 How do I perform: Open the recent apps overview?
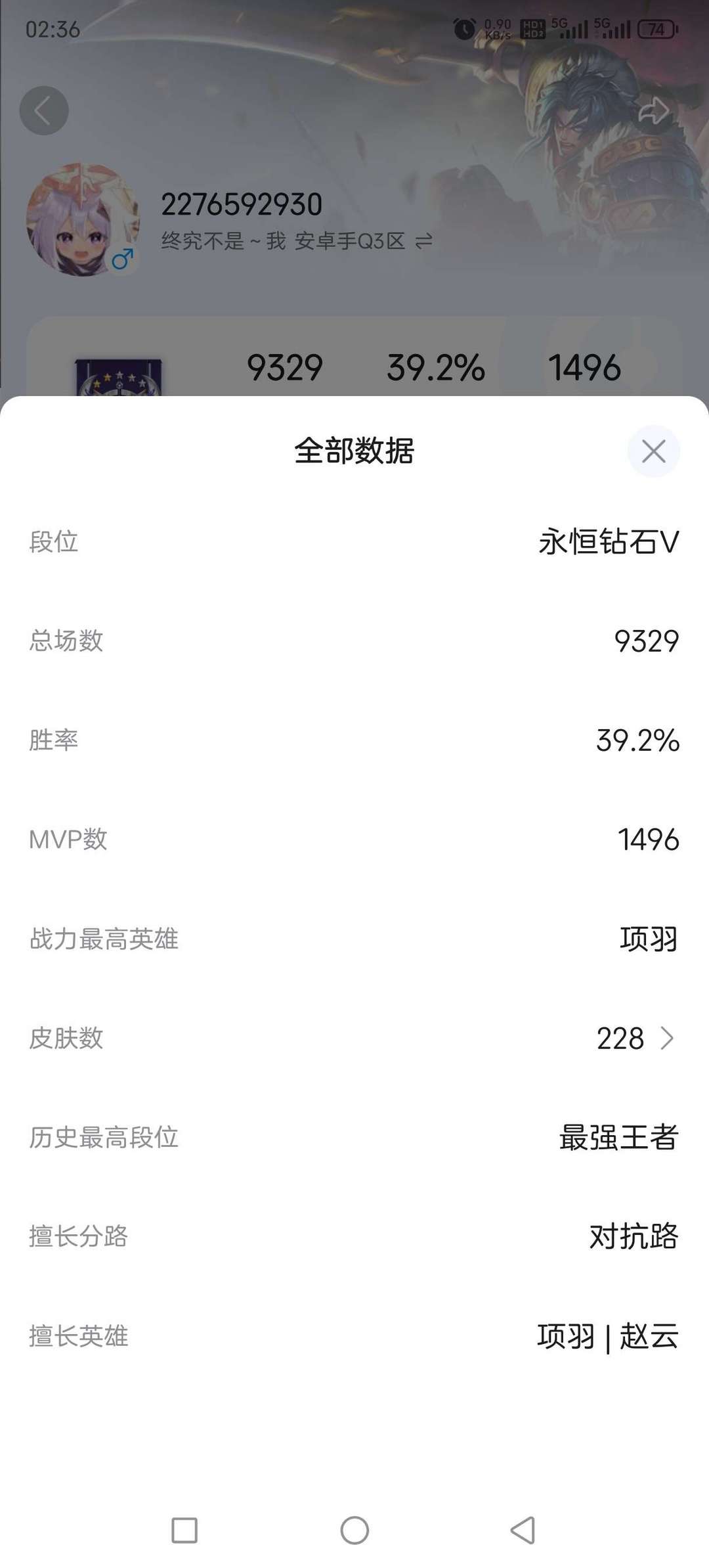coord(184,1531)
